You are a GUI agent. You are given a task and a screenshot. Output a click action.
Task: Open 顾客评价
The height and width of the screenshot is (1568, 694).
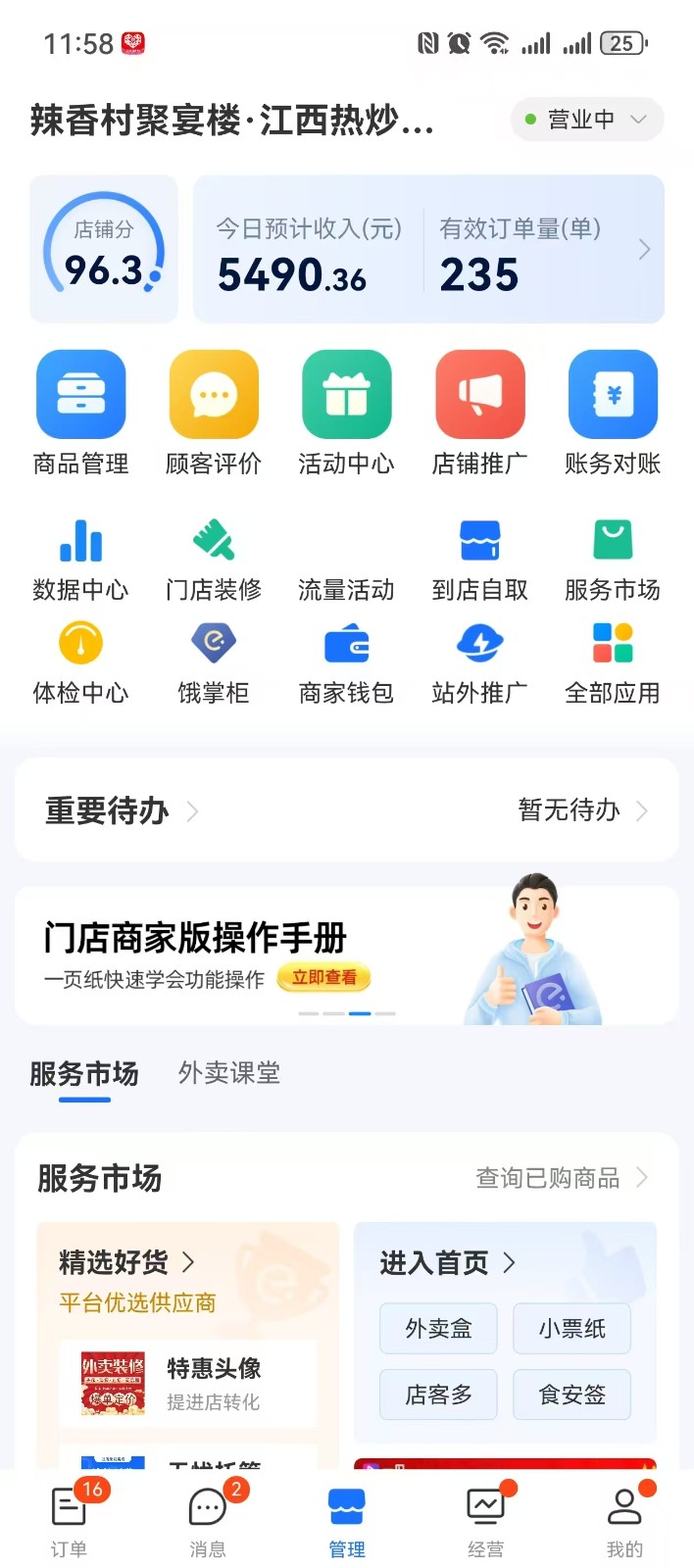click(x=214, y=413)
